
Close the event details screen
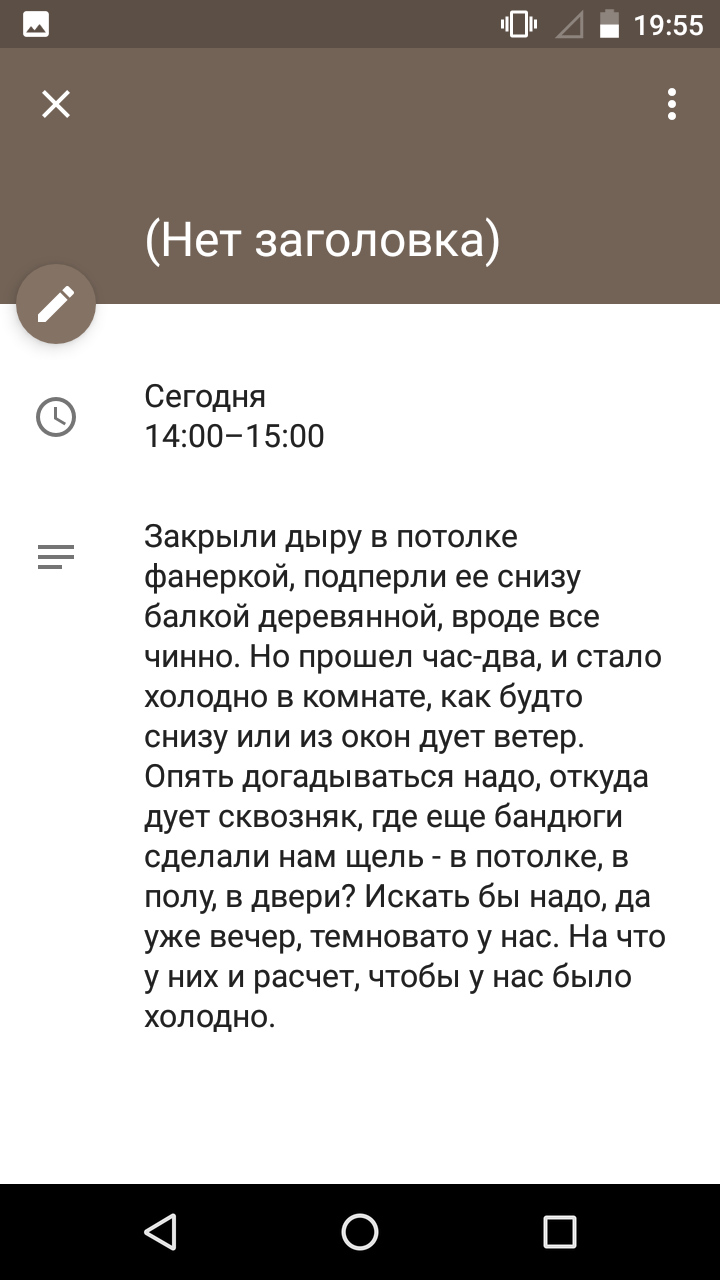pyautogui.click(x=56, y=104)
